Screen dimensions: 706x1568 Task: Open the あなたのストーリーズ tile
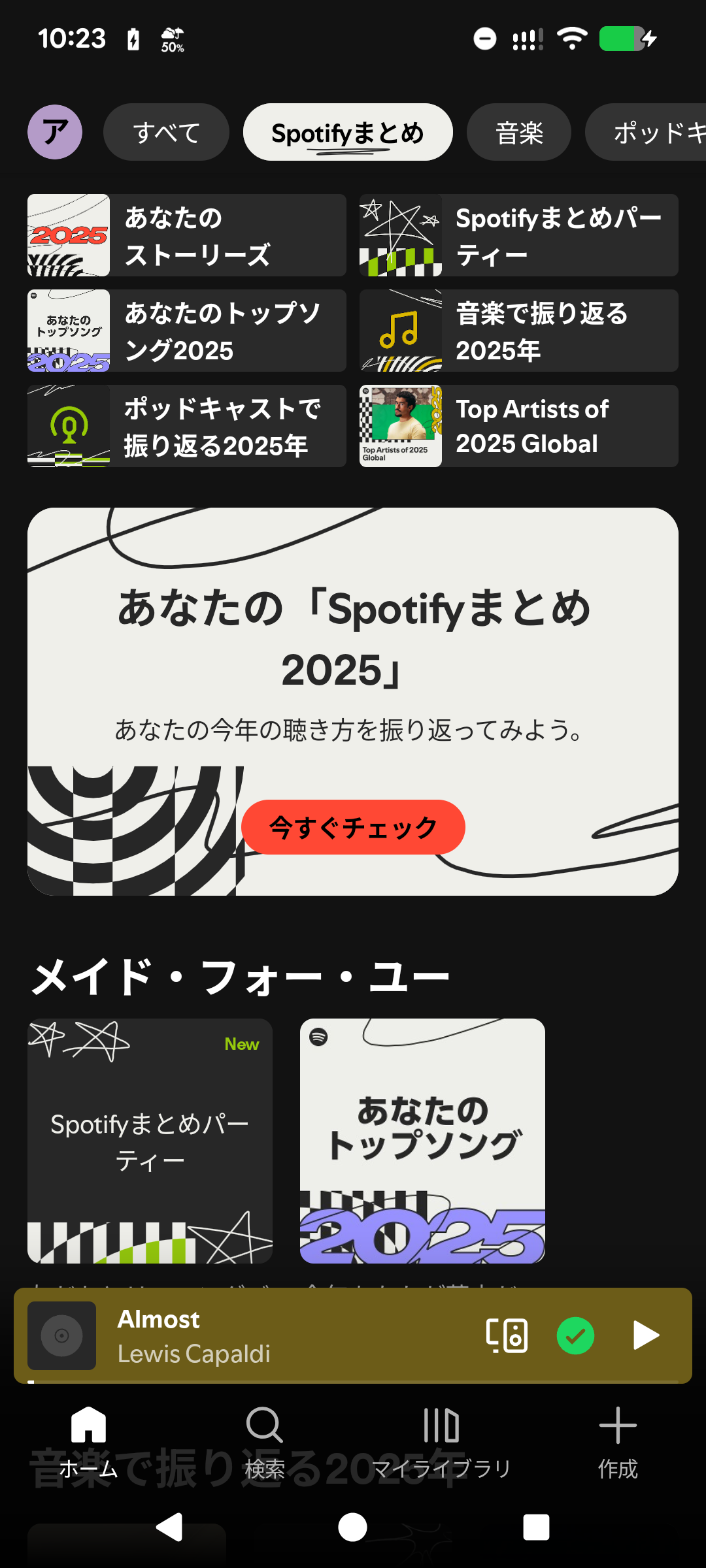pyautogui.click(x=187, y=235)
